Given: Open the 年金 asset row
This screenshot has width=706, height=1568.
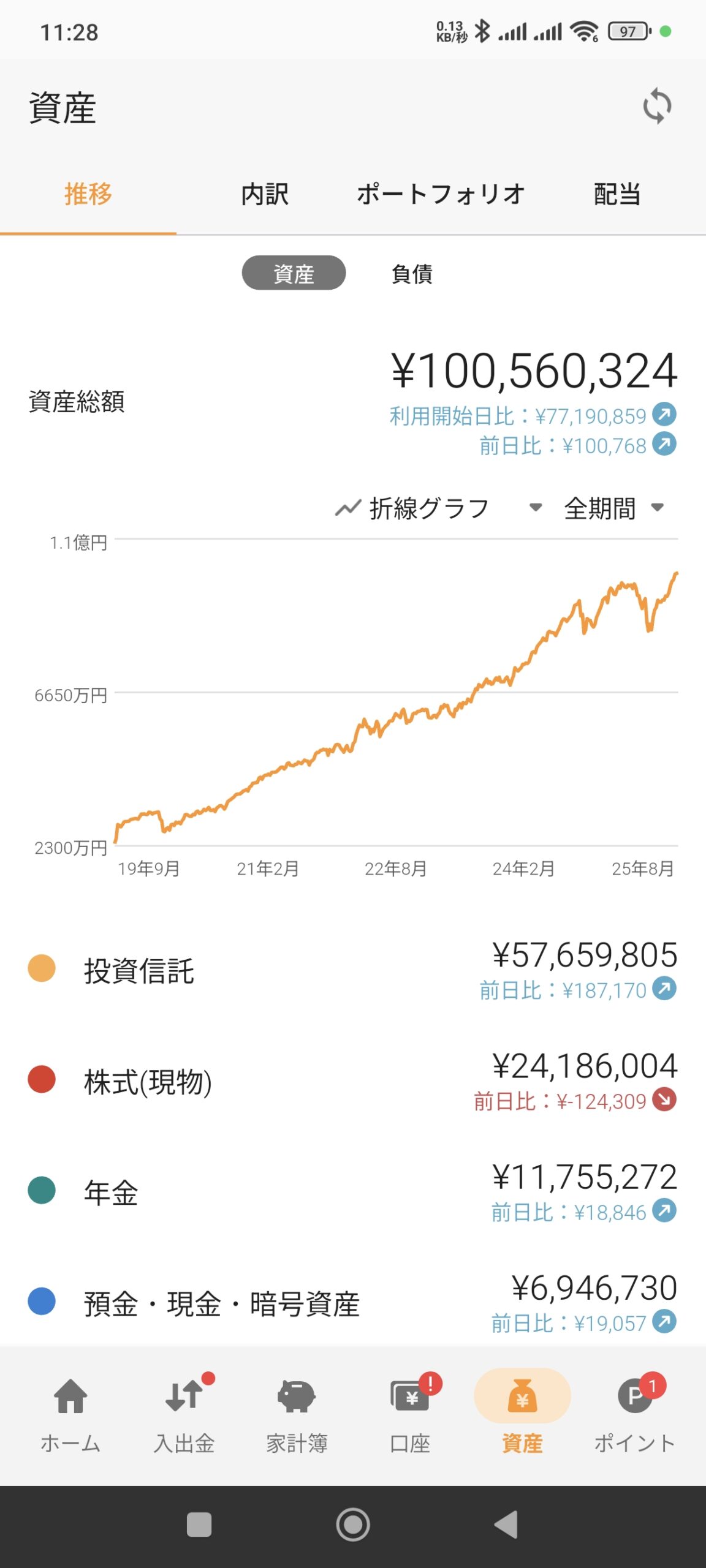Looking at the screenshot, I should coord(353,1193).
